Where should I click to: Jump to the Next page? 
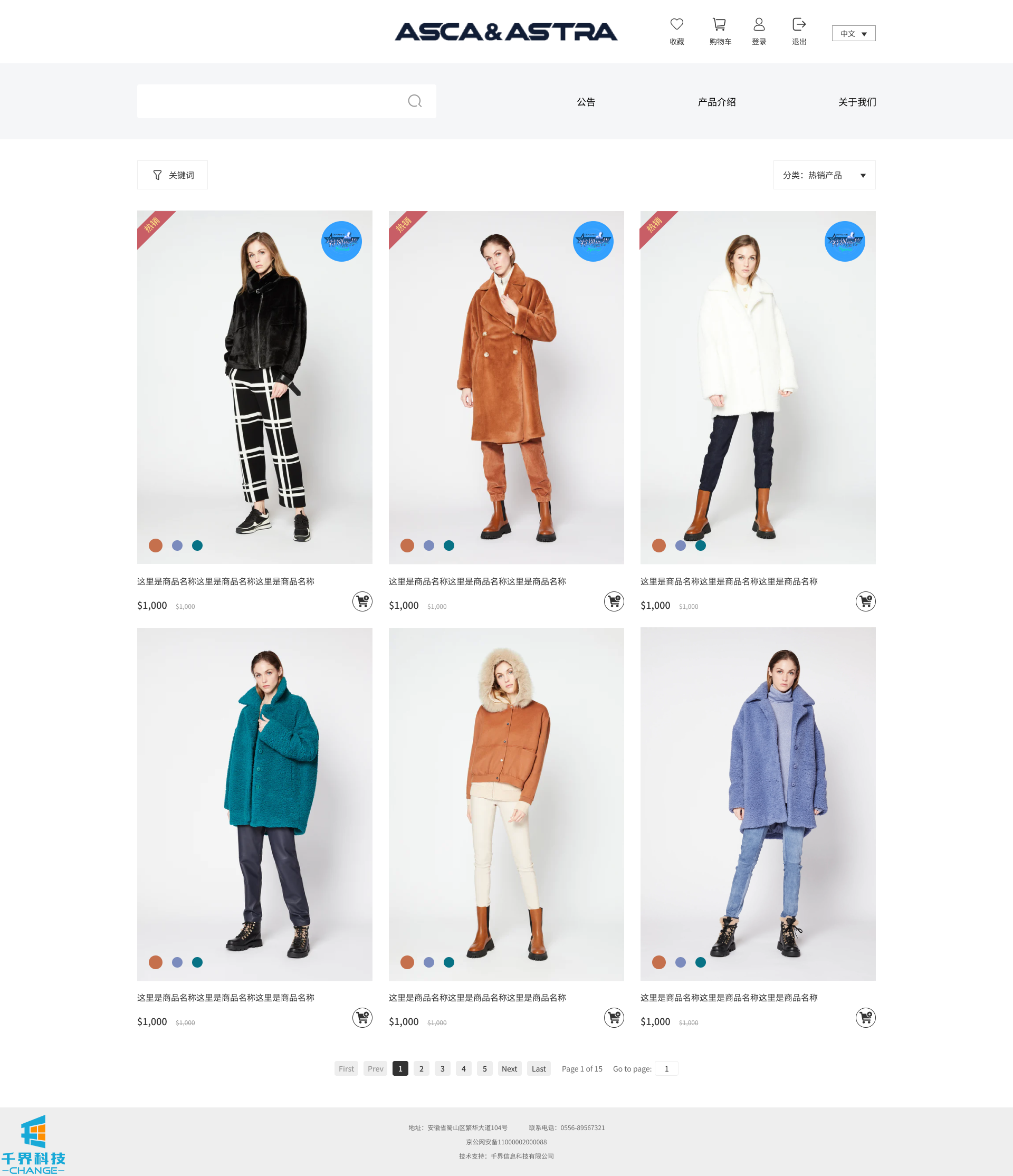coord(509,1069)
